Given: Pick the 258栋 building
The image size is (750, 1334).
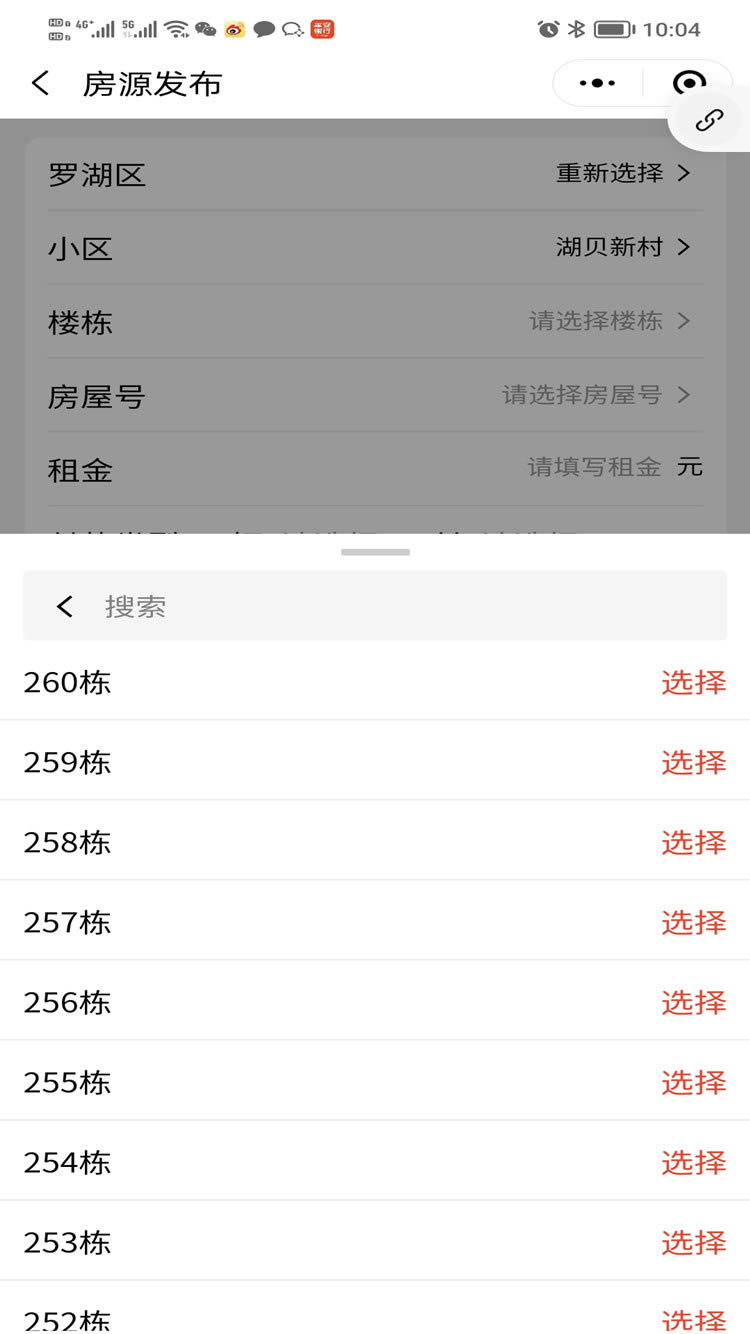Looking at the screenshot, I should (x=693, y=843).
